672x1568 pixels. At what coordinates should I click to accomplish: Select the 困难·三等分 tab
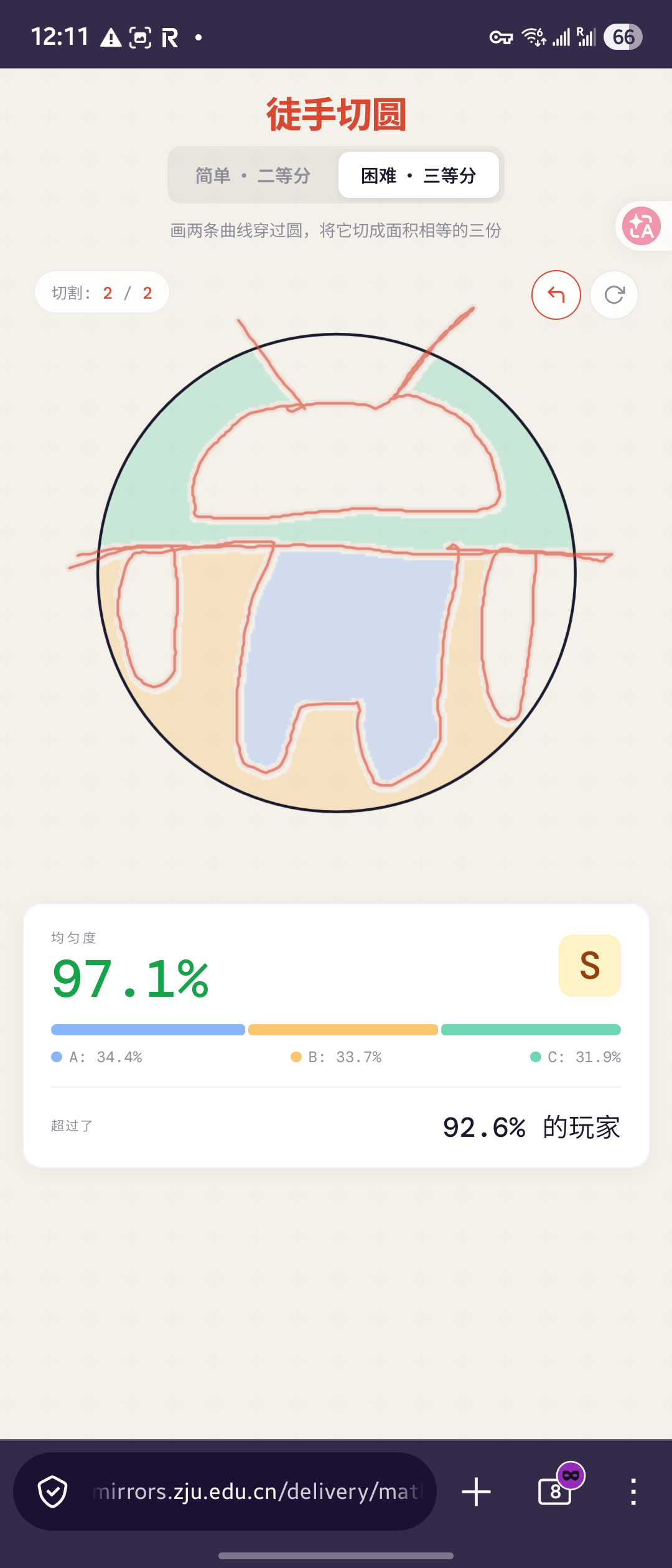[x=418, y=175]
